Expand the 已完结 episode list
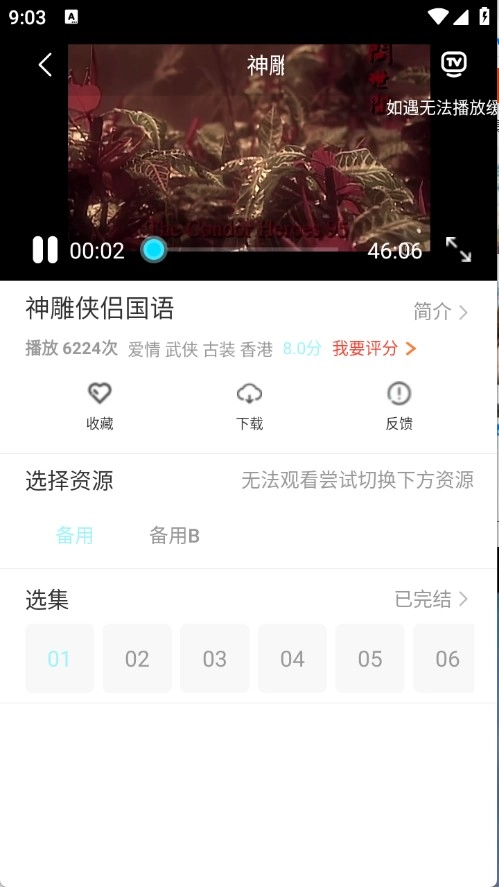499x887 pixels. (x=432, y=598)
